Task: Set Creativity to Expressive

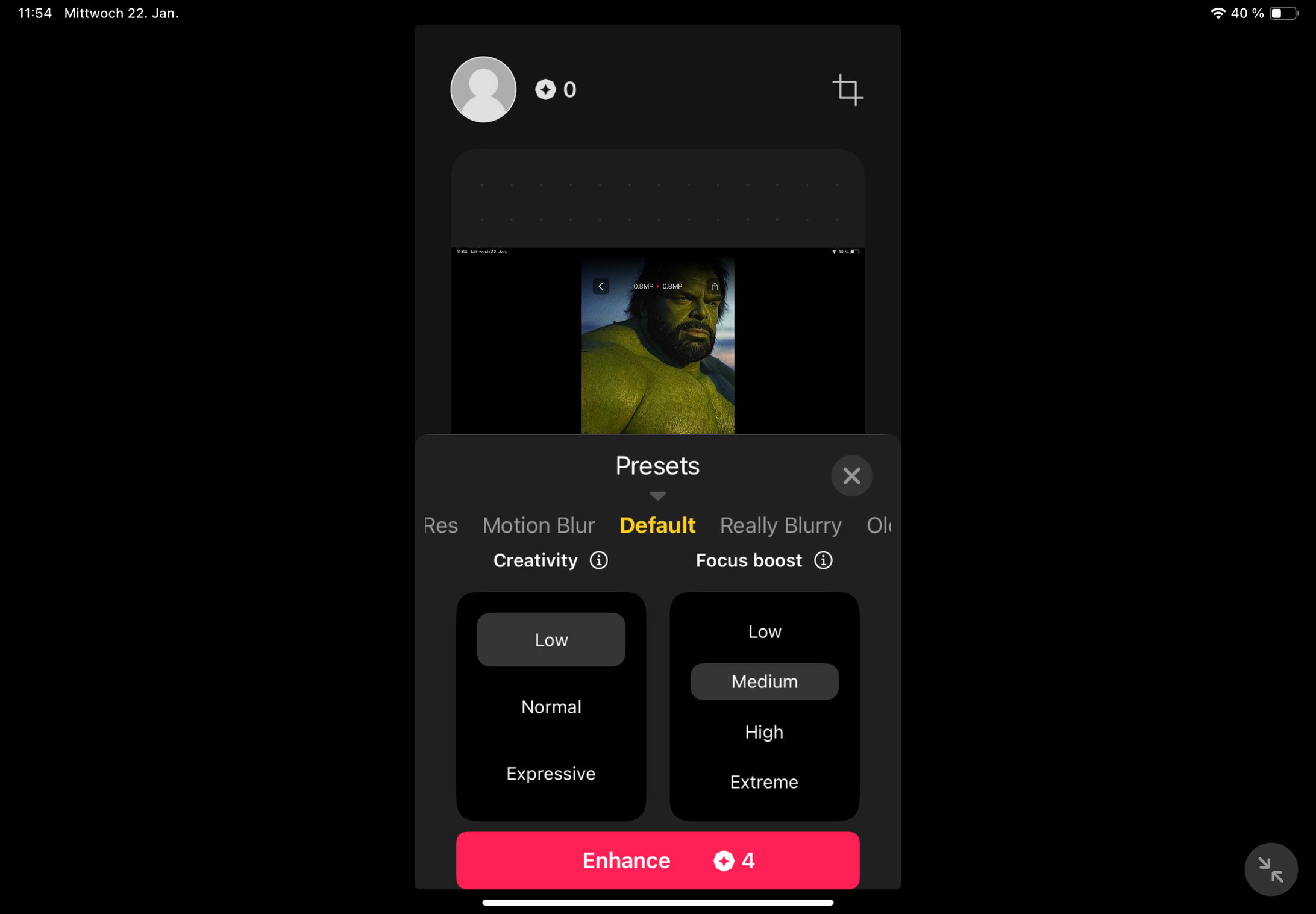Action: coord(551,773)
